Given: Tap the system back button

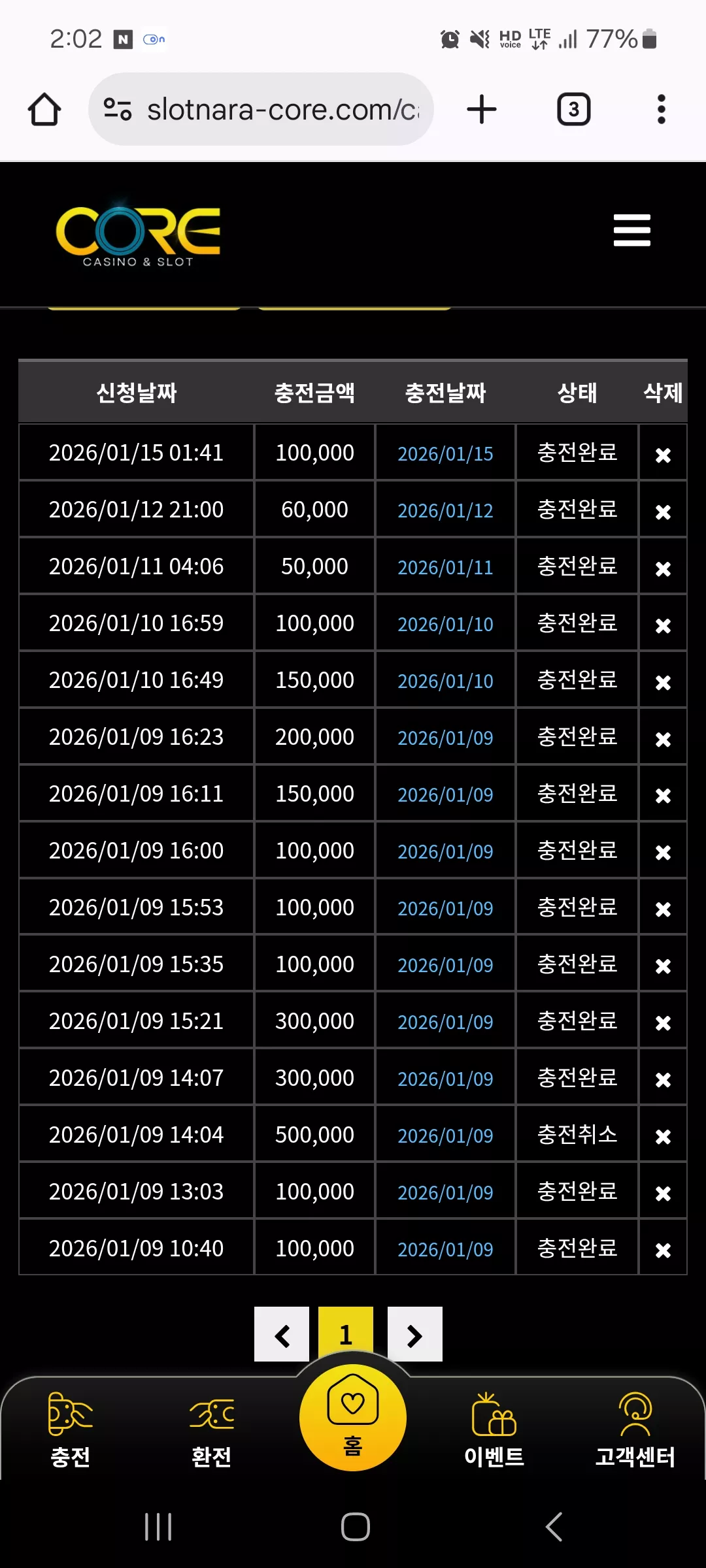Looking at the screenshot, I should (x=554, y=1527).
